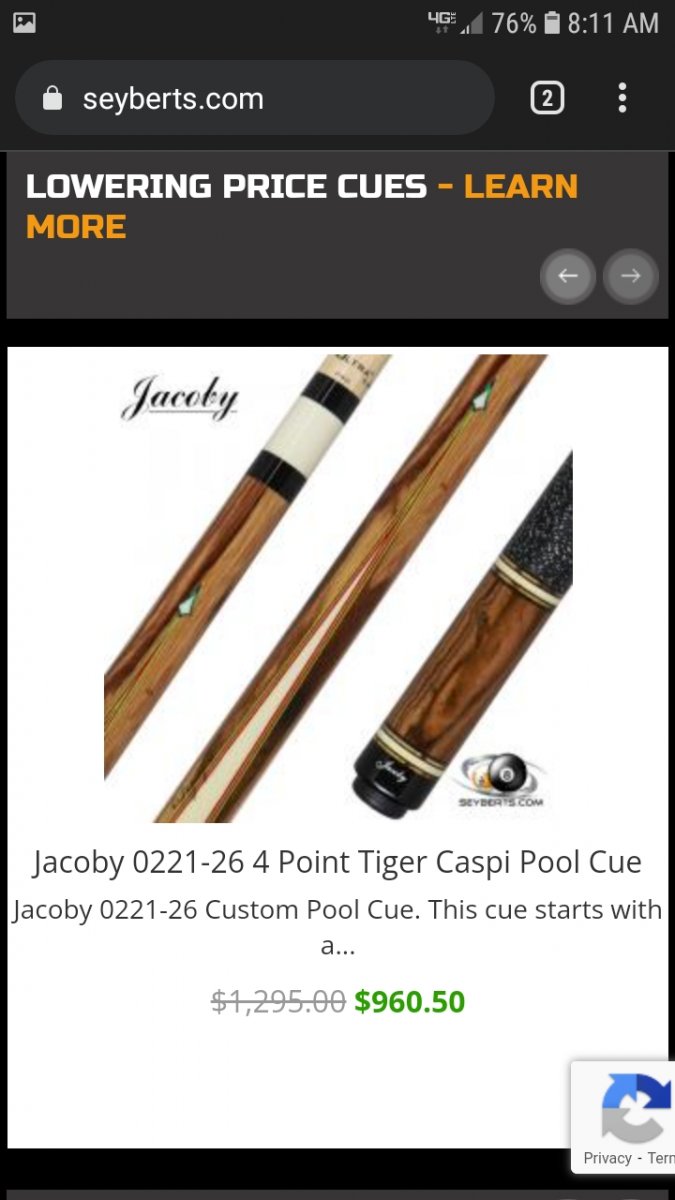Go to the previous carousel item

point(568,276)
